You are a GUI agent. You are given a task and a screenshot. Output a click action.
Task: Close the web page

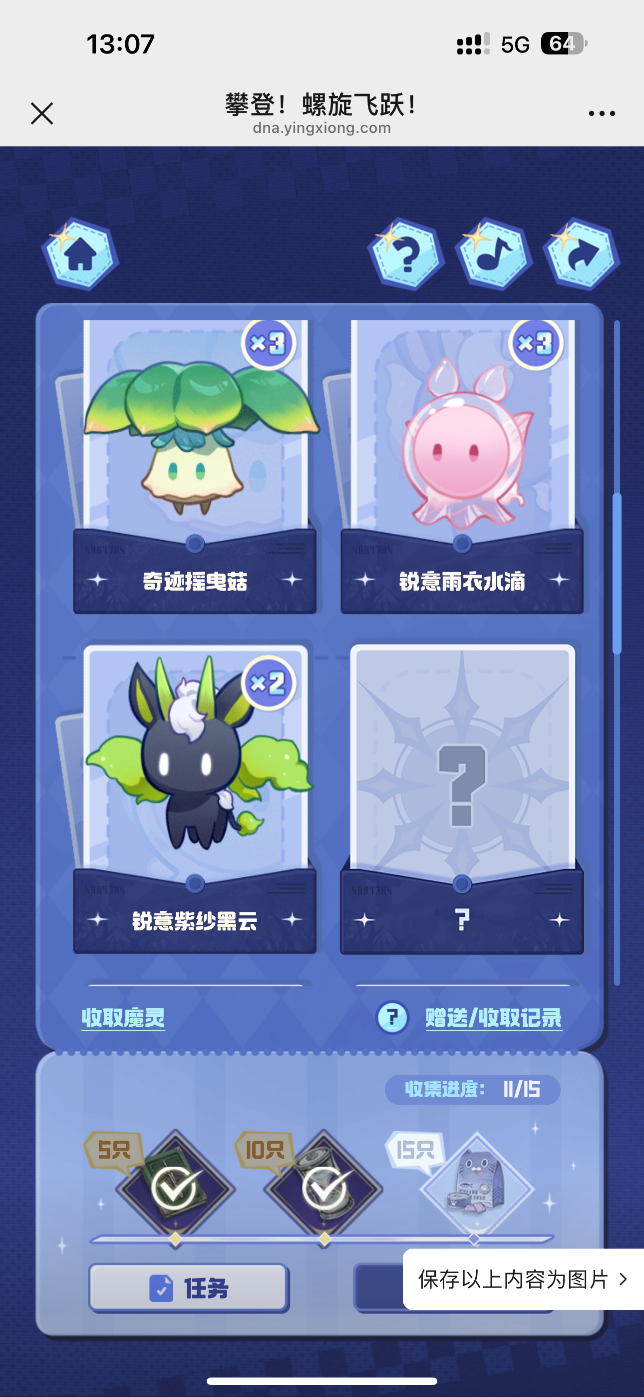(42, 113)
